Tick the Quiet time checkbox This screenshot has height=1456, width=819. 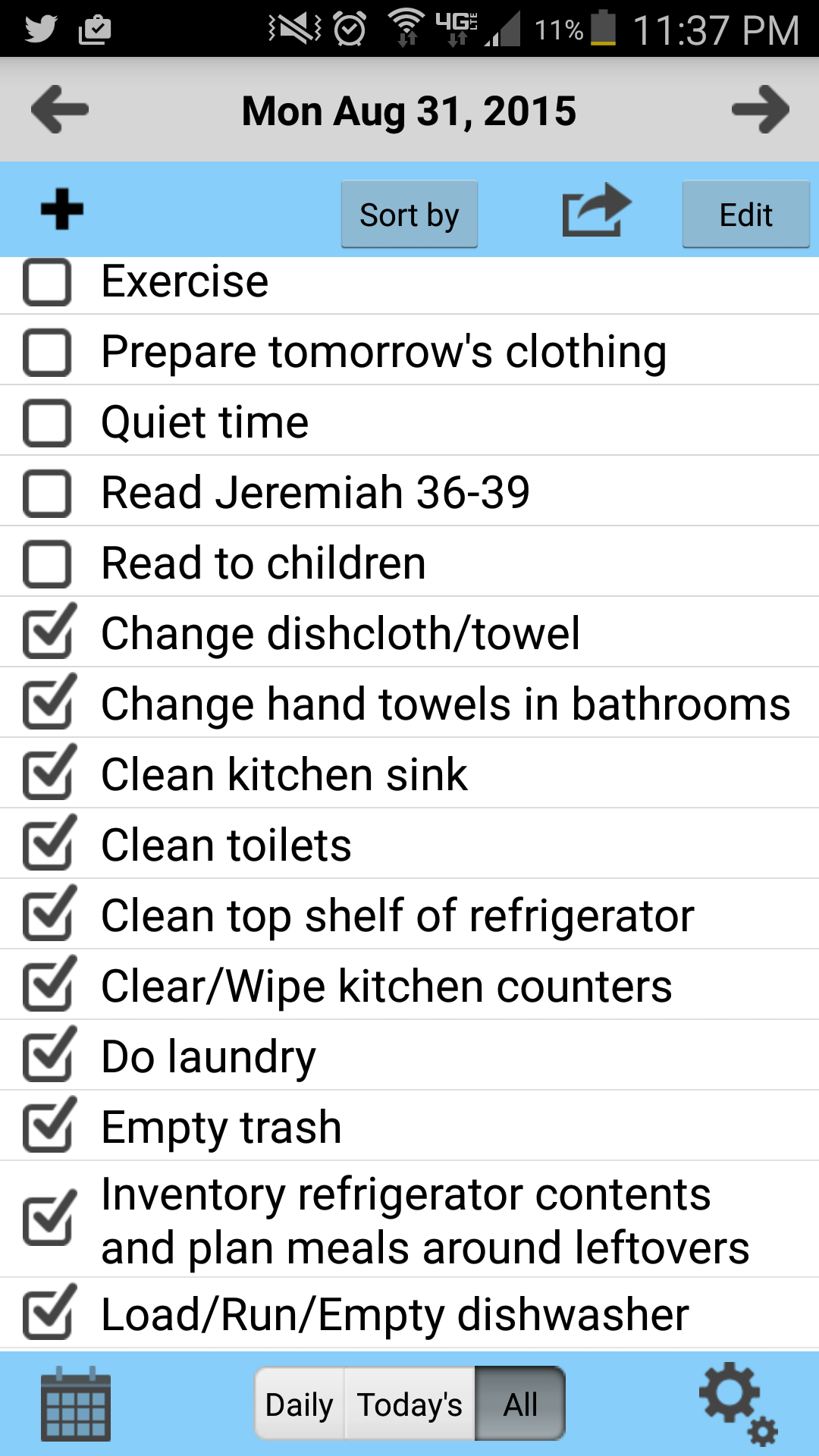(47, 423)
